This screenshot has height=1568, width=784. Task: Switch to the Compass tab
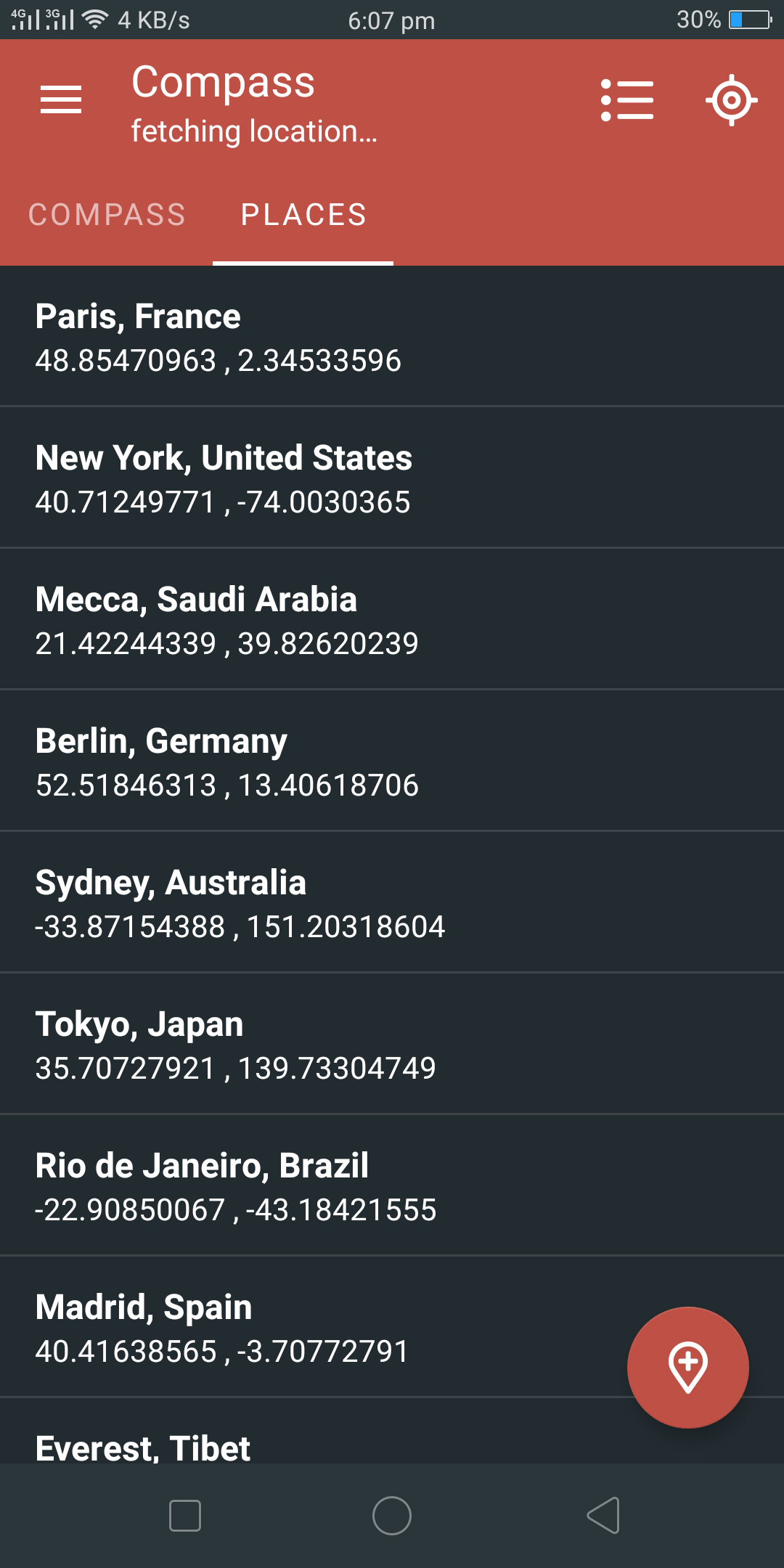click(107, 215)
